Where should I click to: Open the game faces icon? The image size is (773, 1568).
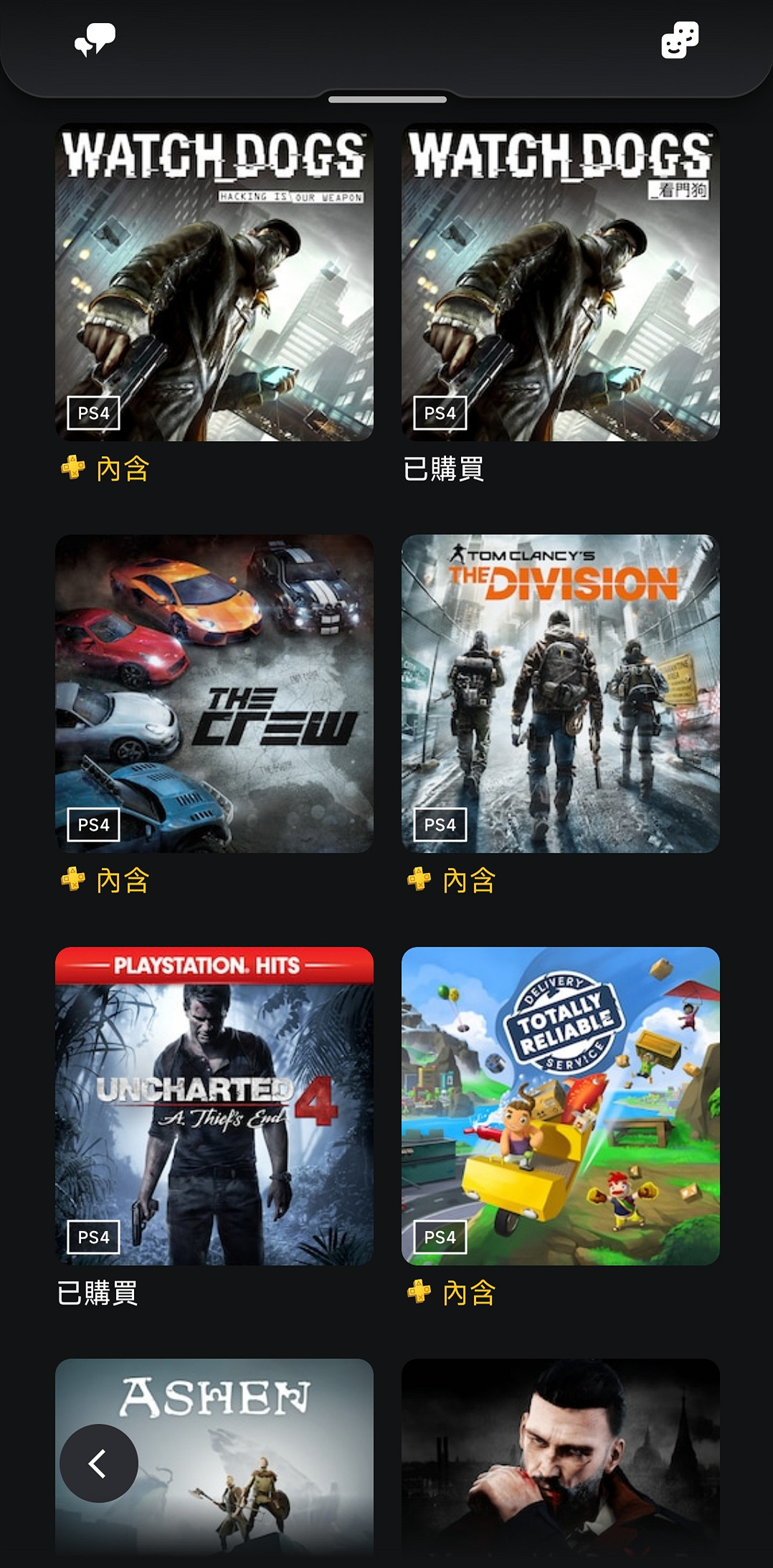(x=679, y=39)
